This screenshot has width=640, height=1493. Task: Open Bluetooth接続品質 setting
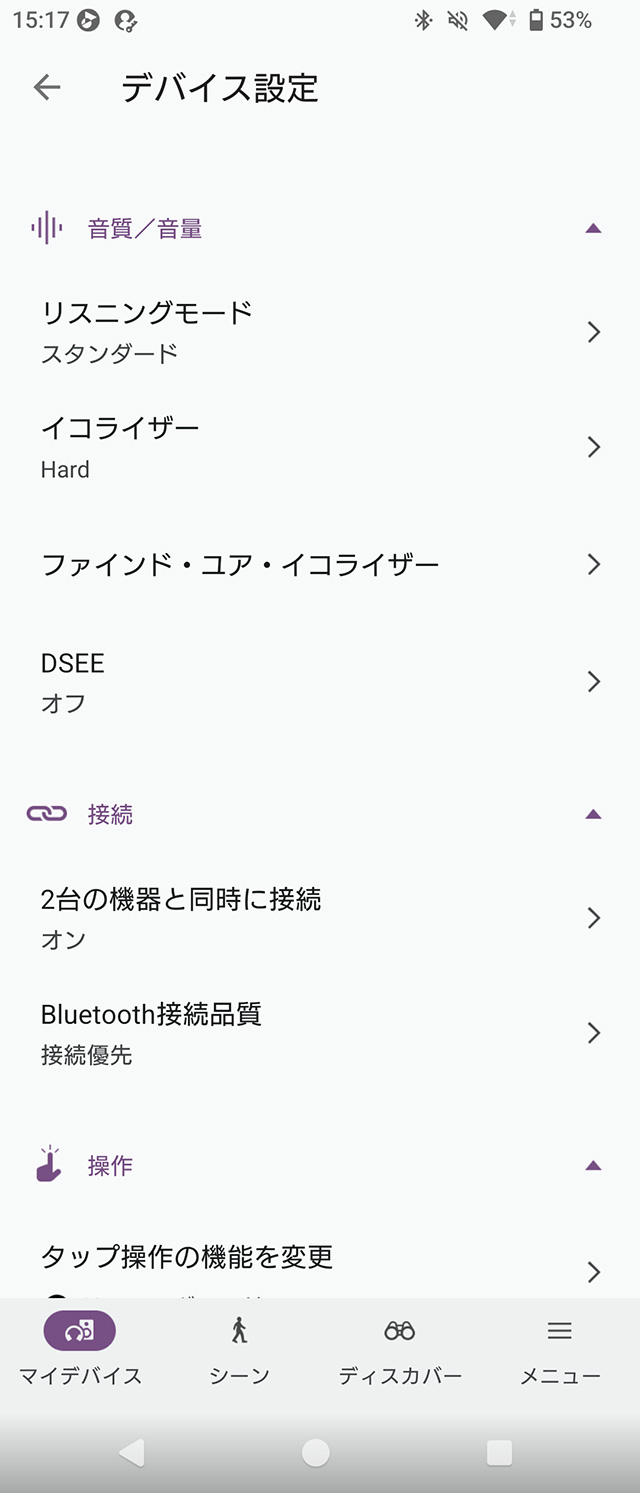pos(320,1033)
